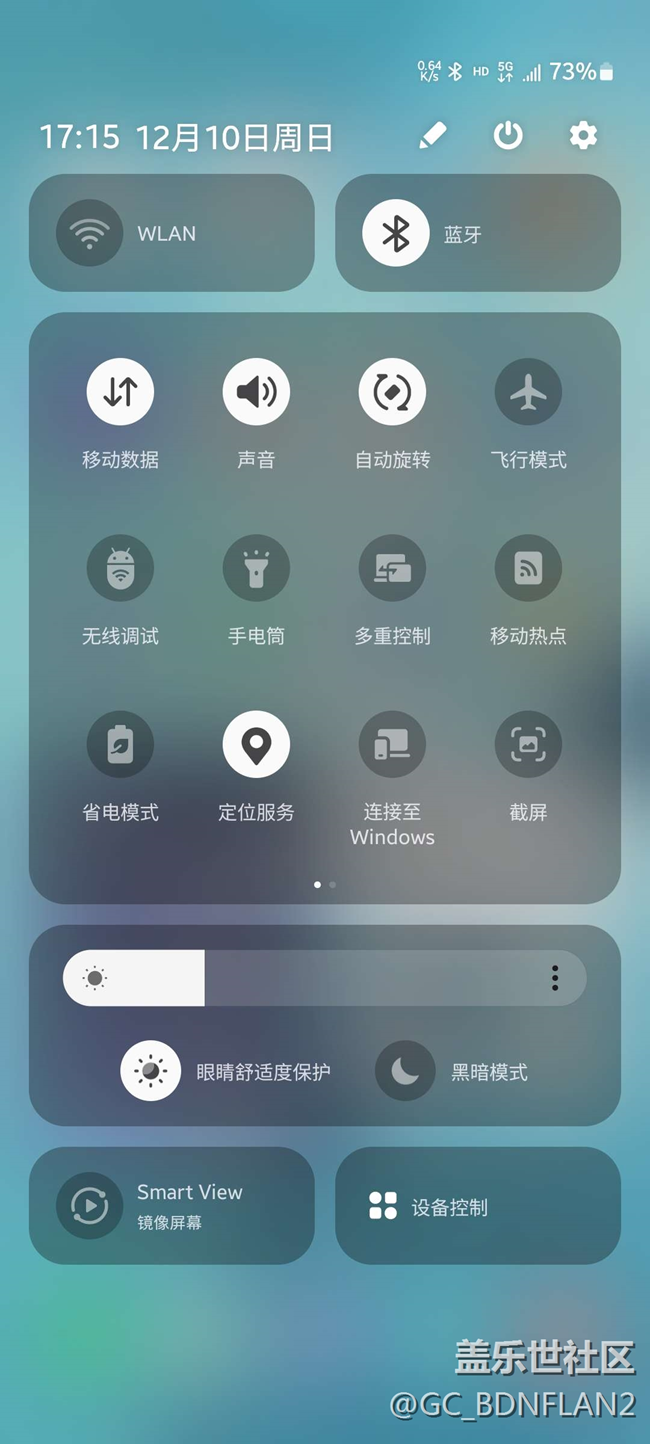Screen dimensions: 650x1444
Task: Turn on 黑暗模式 dark mode
Action: coord(405,1071)
